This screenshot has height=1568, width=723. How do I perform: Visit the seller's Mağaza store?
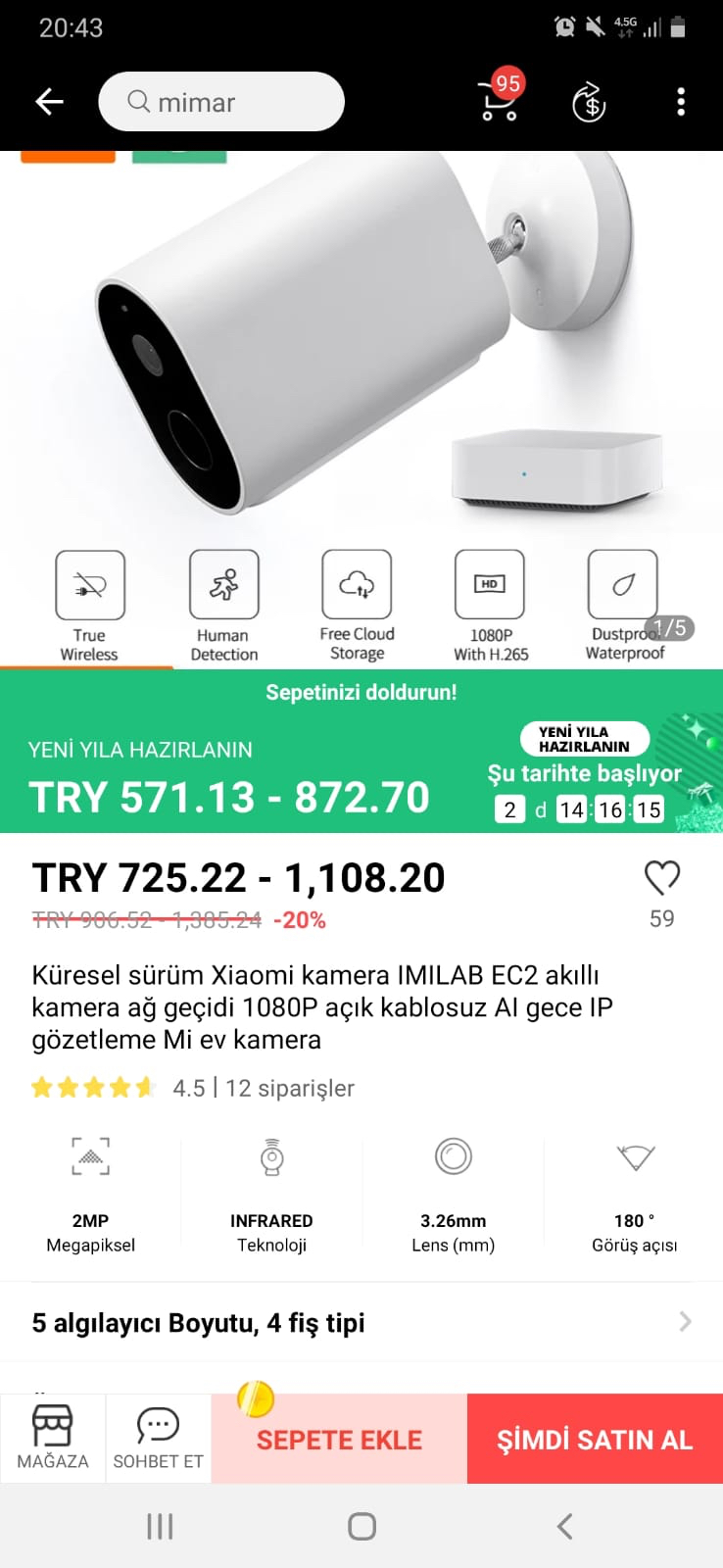[53, 1438]
